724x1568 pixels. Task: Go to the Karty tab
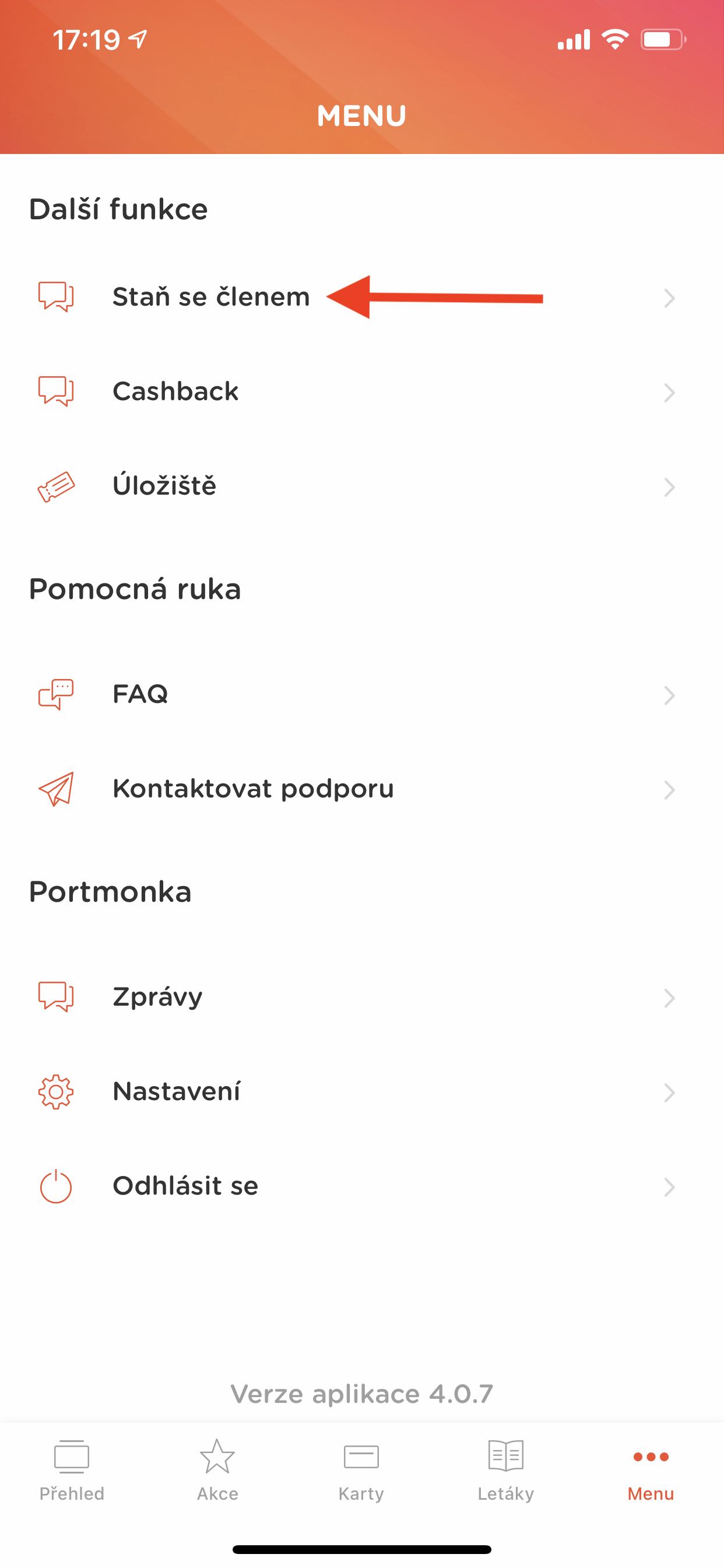[361, 1469]
